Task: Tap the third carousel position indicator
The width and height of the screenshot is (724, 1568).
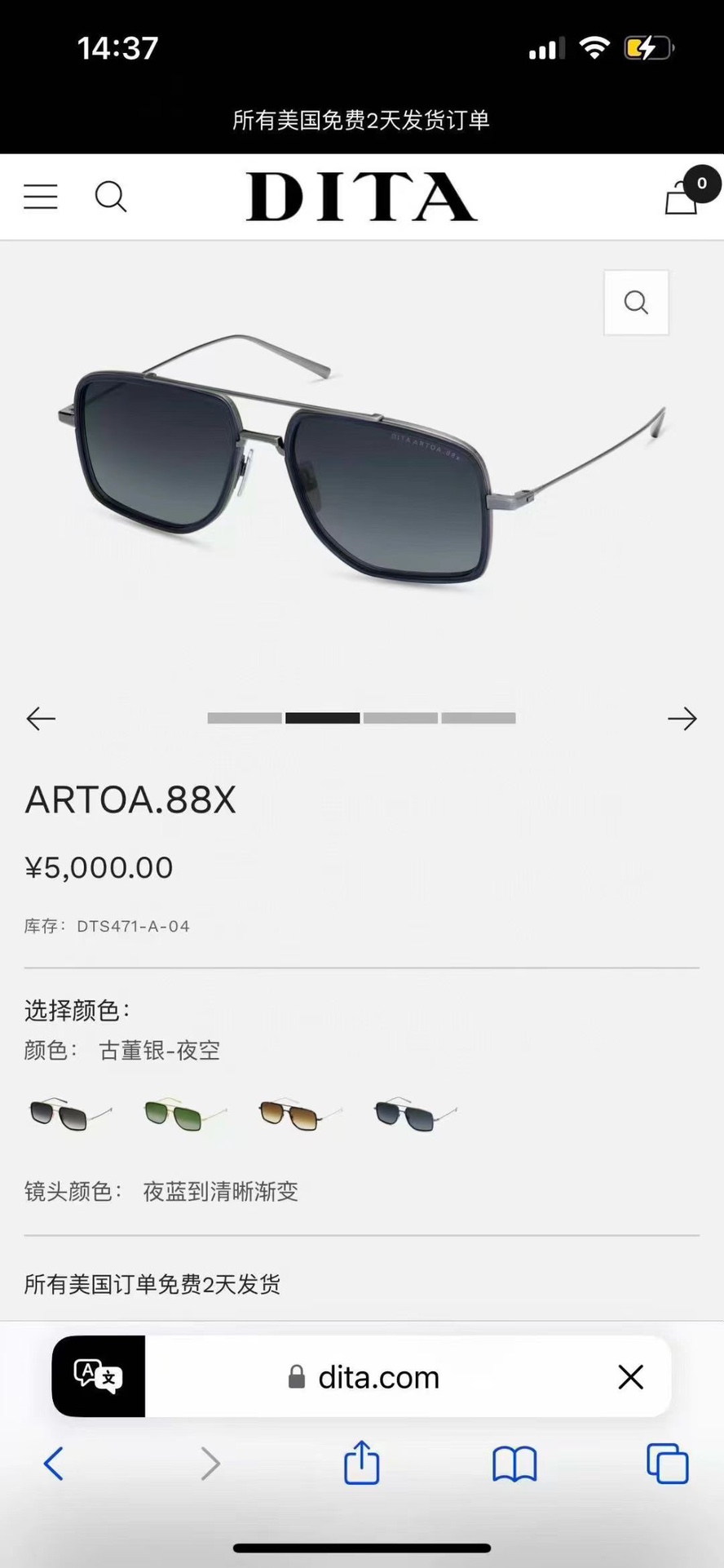Action: tap(401, 718)
